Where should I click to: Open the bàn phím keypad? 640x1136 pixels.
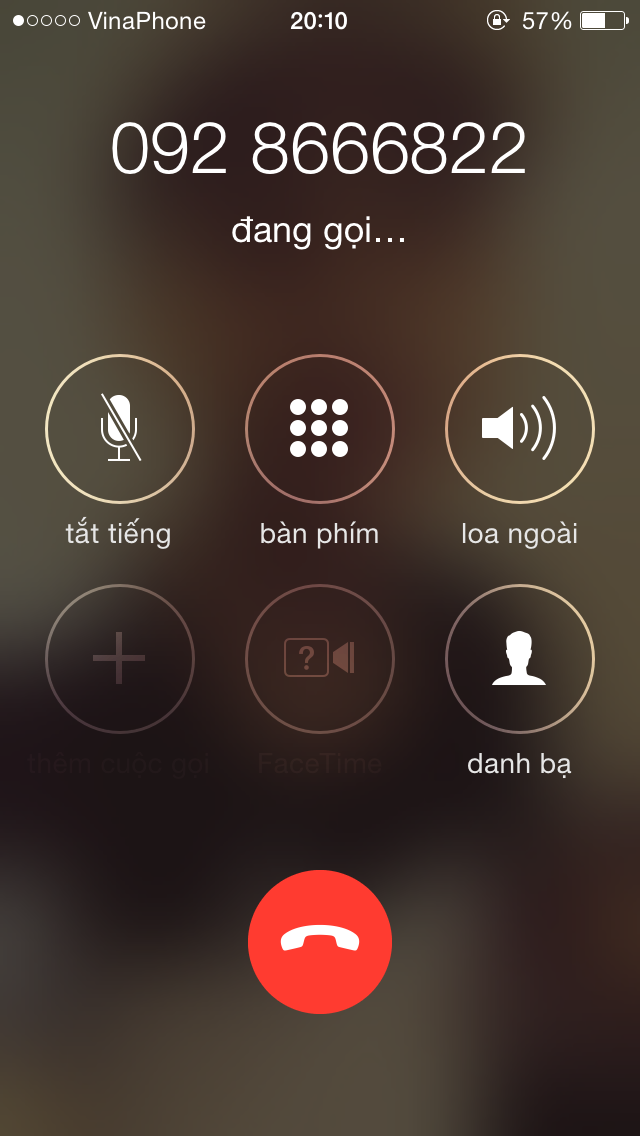[320, 429]
